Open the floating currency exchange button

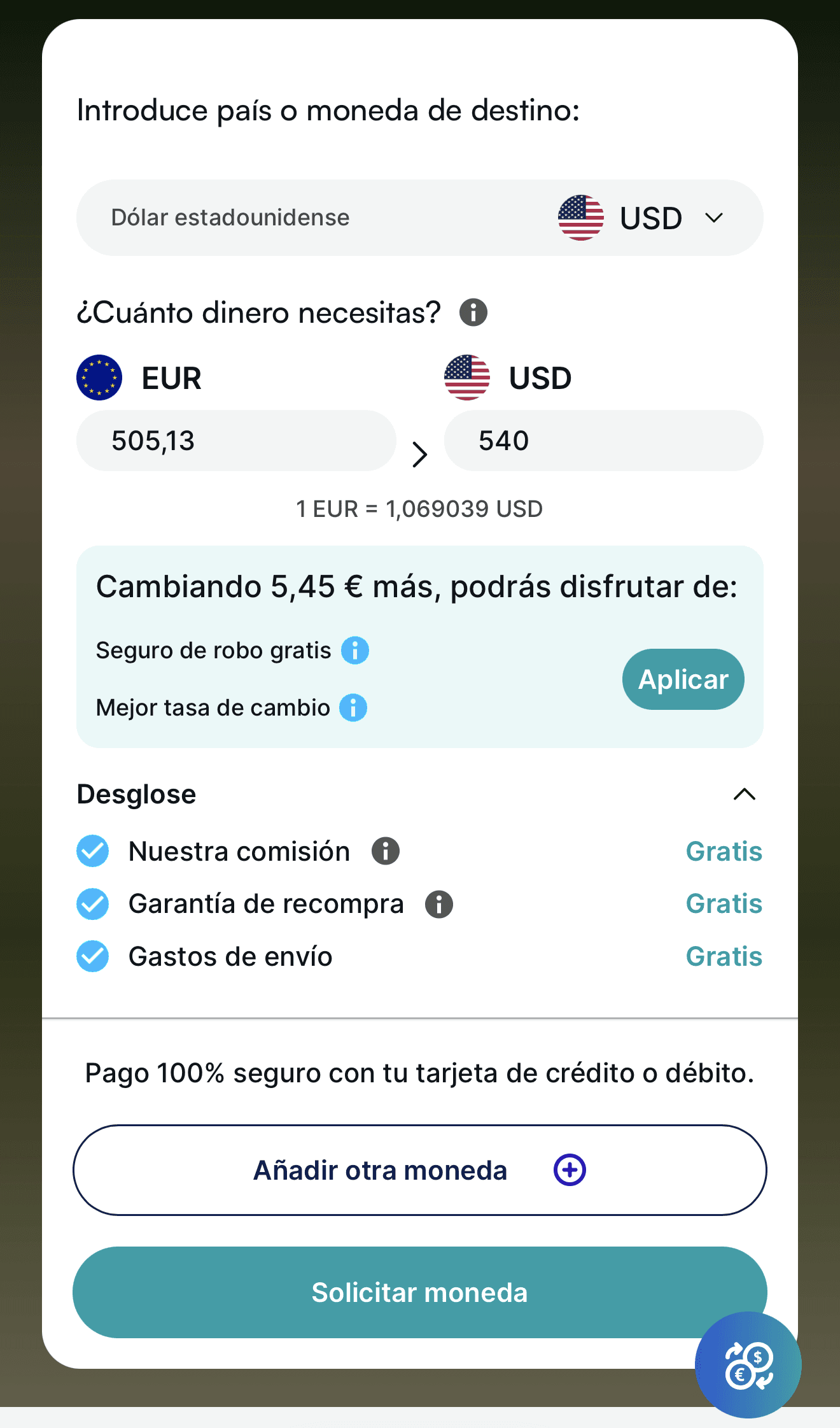[748, 1365]
